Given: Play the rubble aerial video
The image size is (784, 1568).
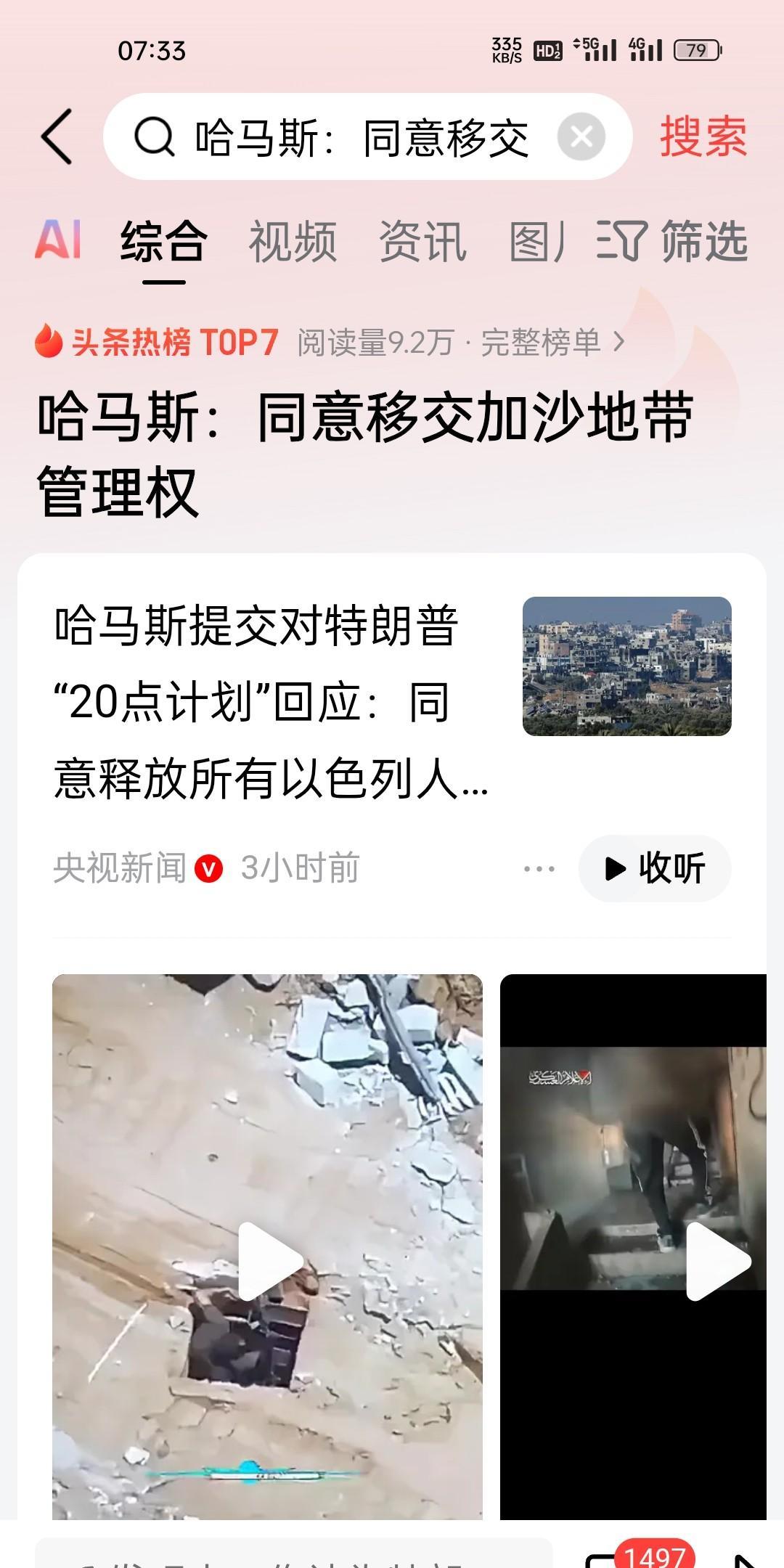Looking at the screenshot, I should click(x=268, y=1262).
